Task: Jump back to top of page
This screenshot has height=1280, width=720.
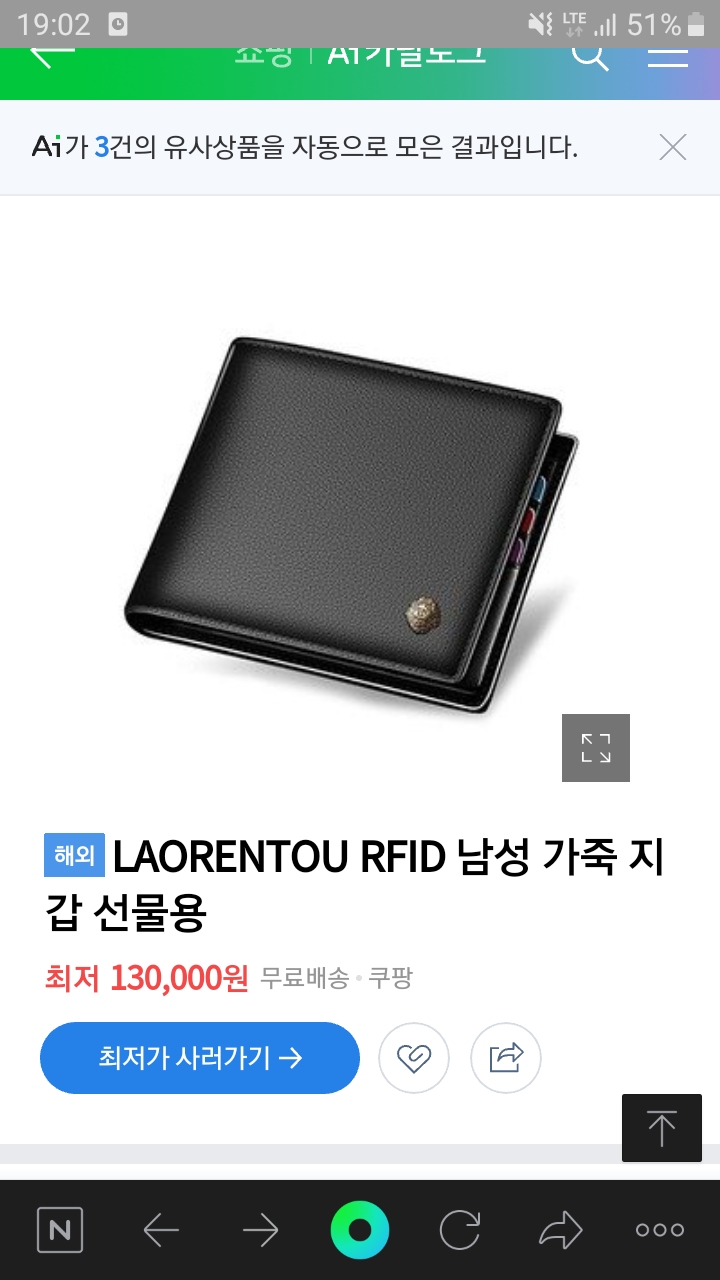Action: pyautogui.click(x=661, y=1128)
